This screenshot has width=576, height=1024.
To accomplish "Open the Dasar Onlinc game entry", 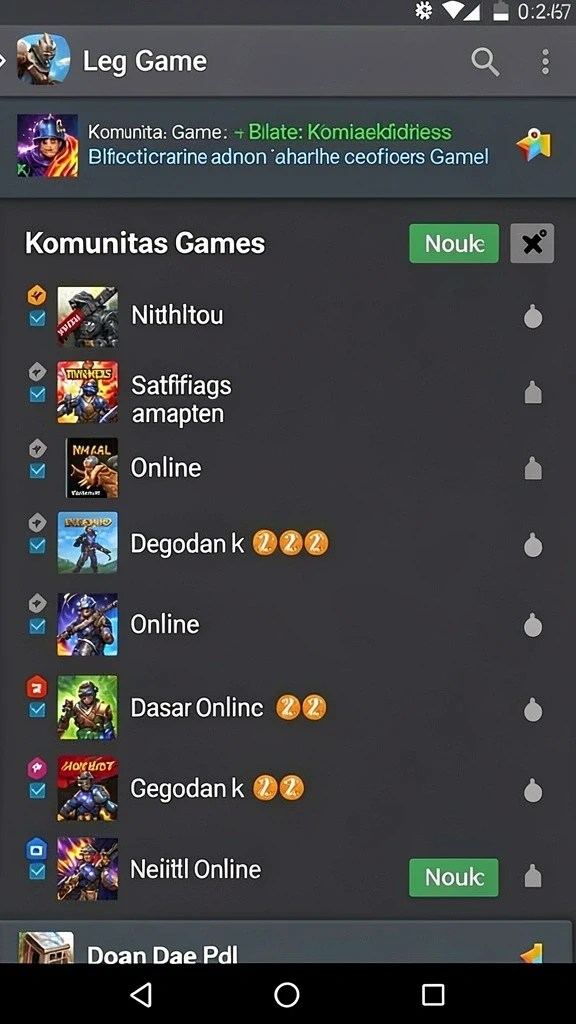I will [x=288, y=708].
